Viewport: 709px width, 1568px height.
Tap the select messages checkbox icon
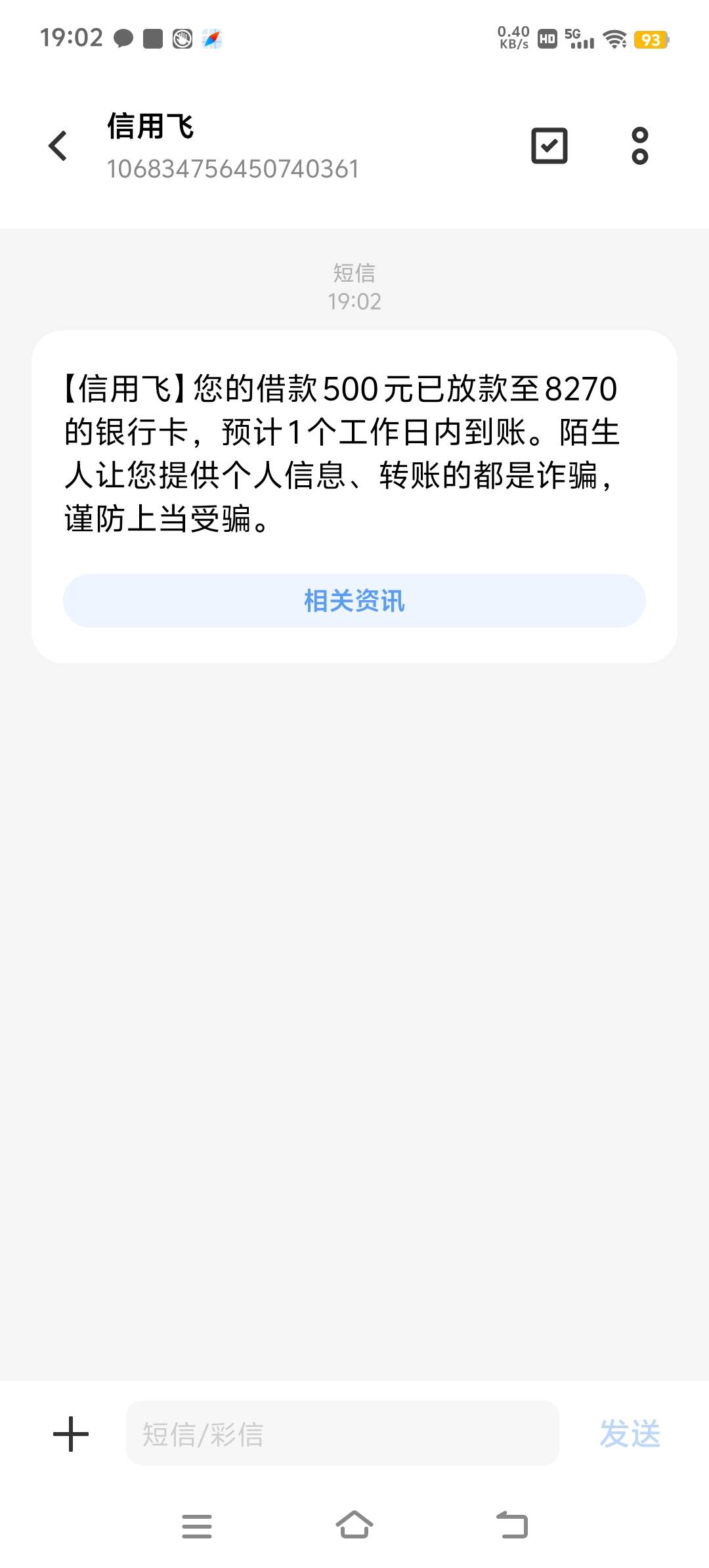coord(549,146)
